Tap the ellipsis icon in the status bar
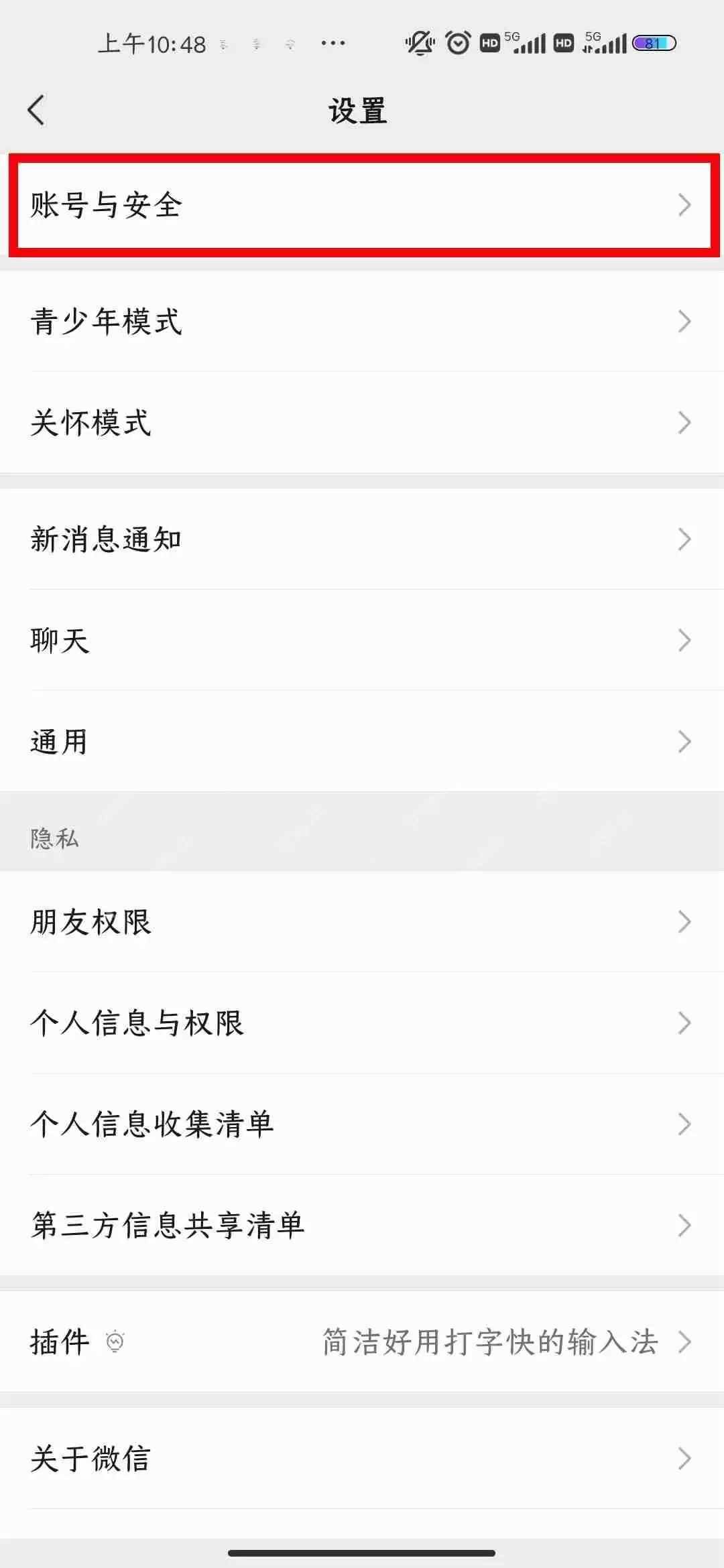This screenshot has width=724, height=1568. [333, 42]
